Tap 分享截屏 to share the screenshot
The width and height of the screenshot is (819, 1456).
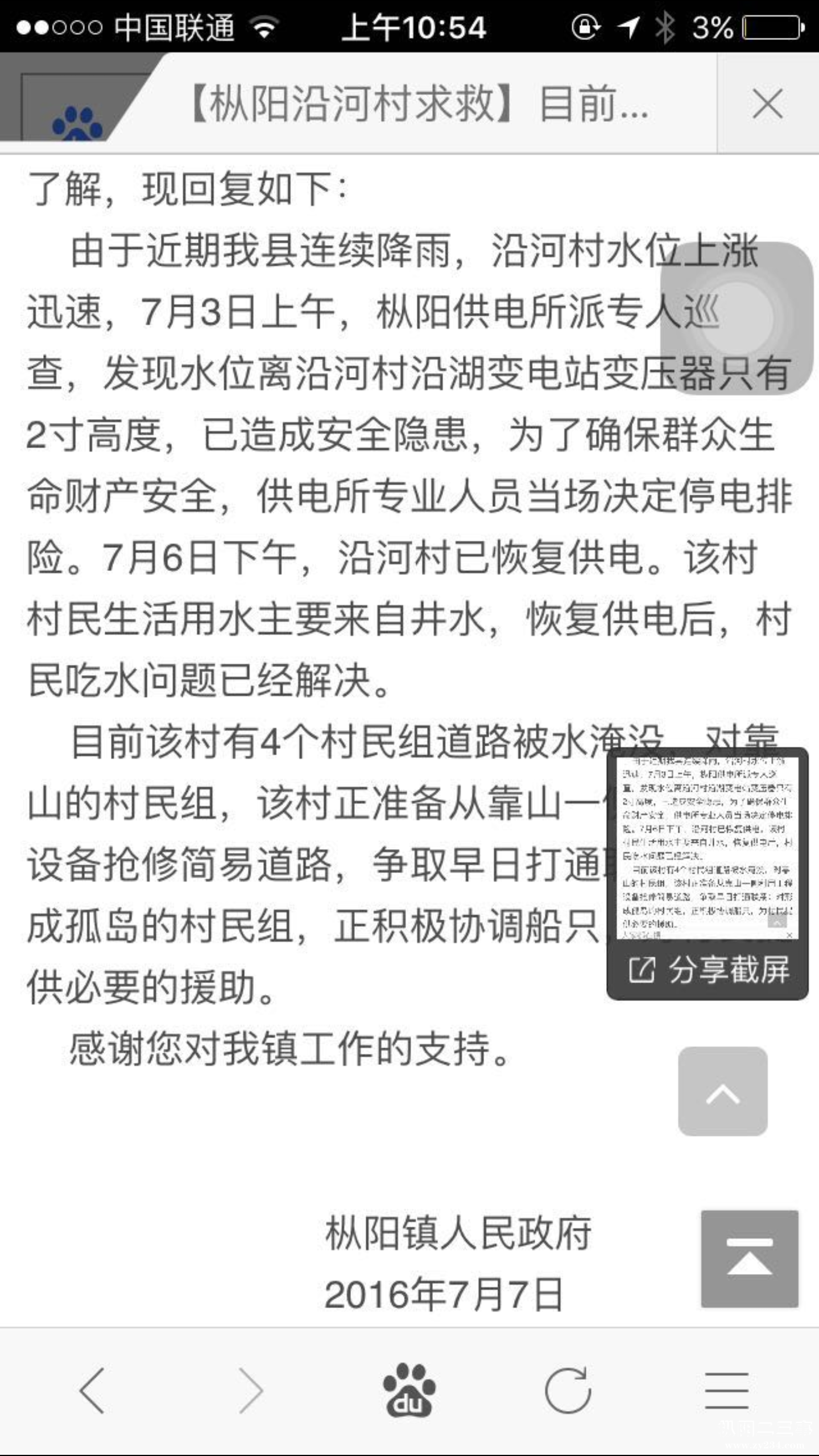708,970
